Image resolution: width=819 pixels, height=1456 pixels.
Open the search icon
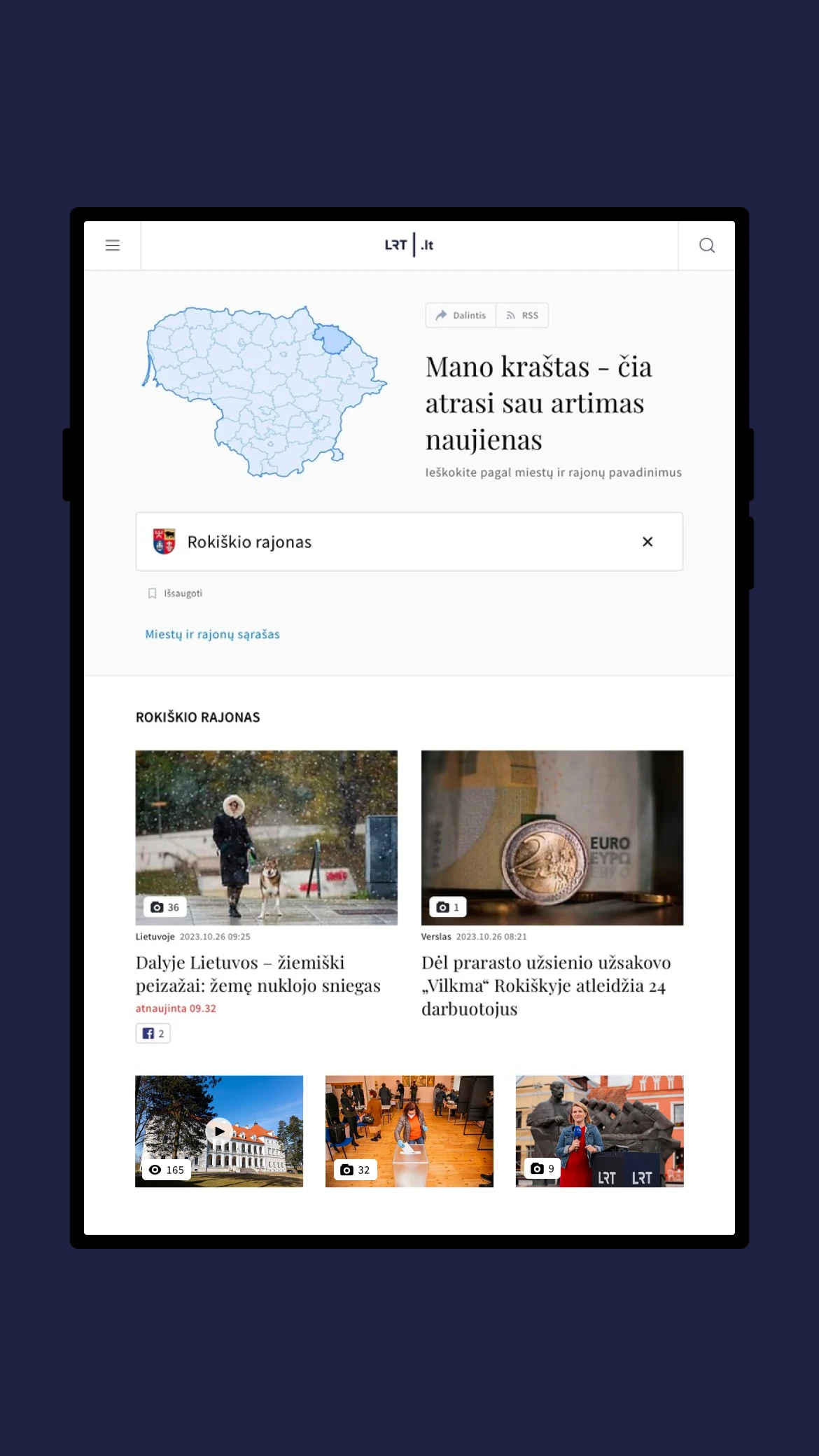pos(707,245)
